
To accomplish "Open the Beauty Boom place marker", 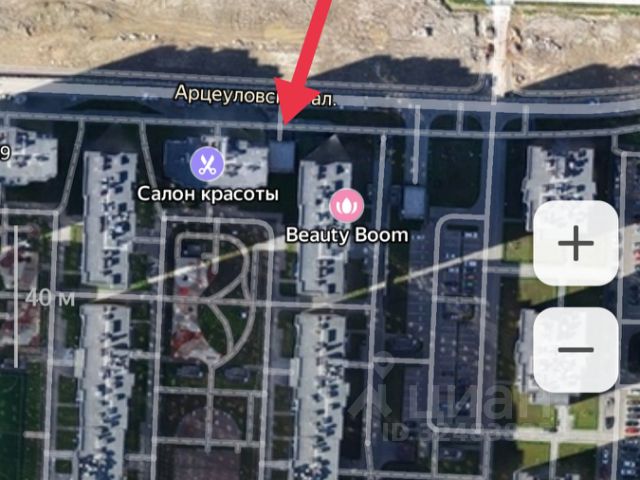I will coord(346,207).
